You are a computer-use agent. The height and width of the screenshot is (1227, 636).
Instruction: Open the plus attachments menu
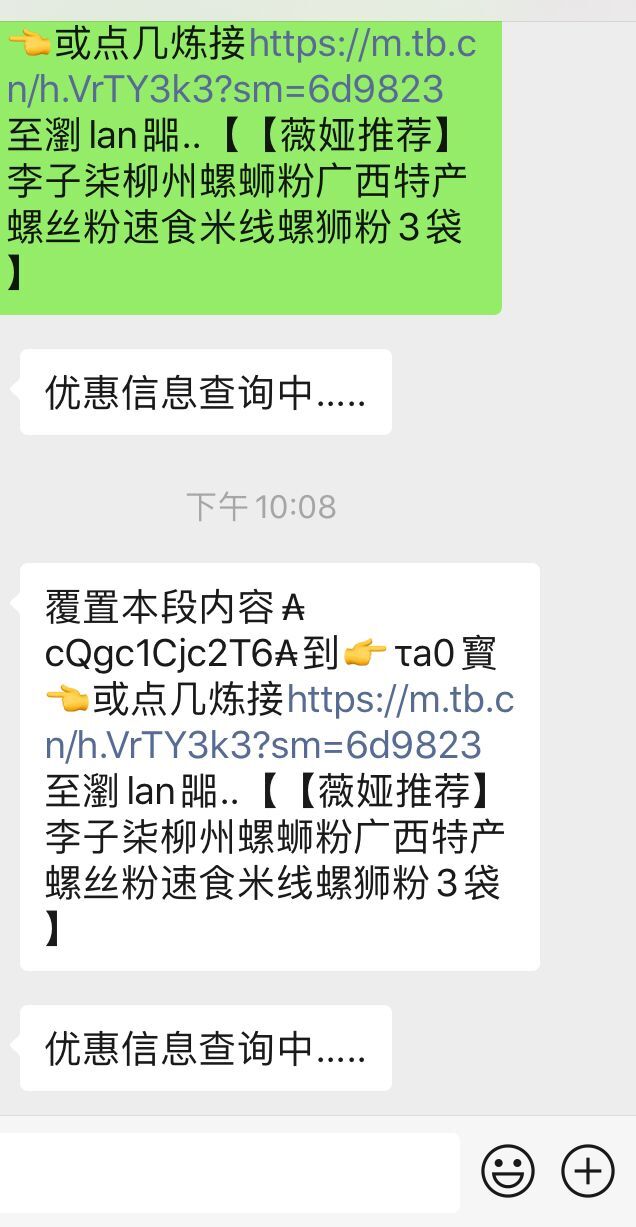point(588,1170)
